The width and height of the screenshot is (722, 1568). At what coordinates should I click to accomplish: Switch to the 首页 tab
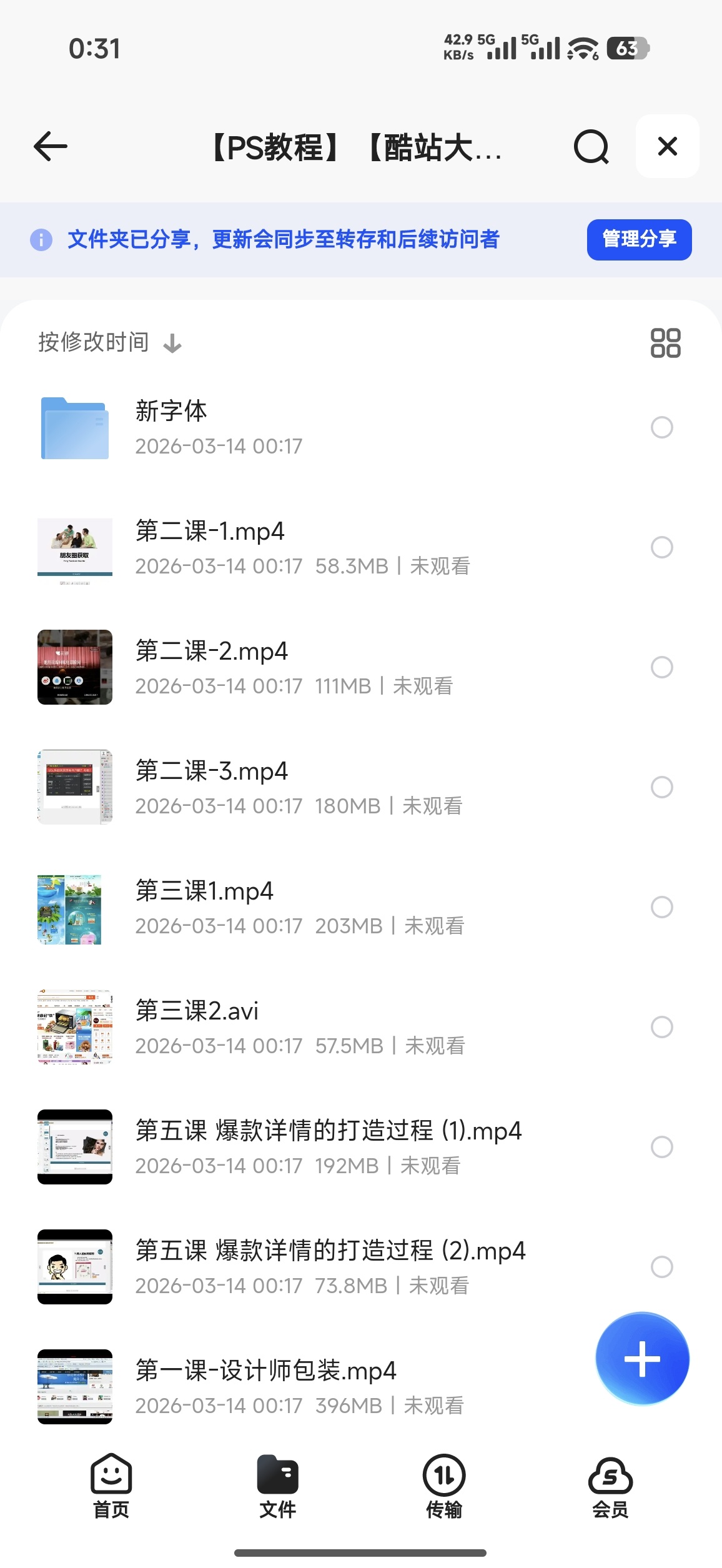pos(111,1487)
